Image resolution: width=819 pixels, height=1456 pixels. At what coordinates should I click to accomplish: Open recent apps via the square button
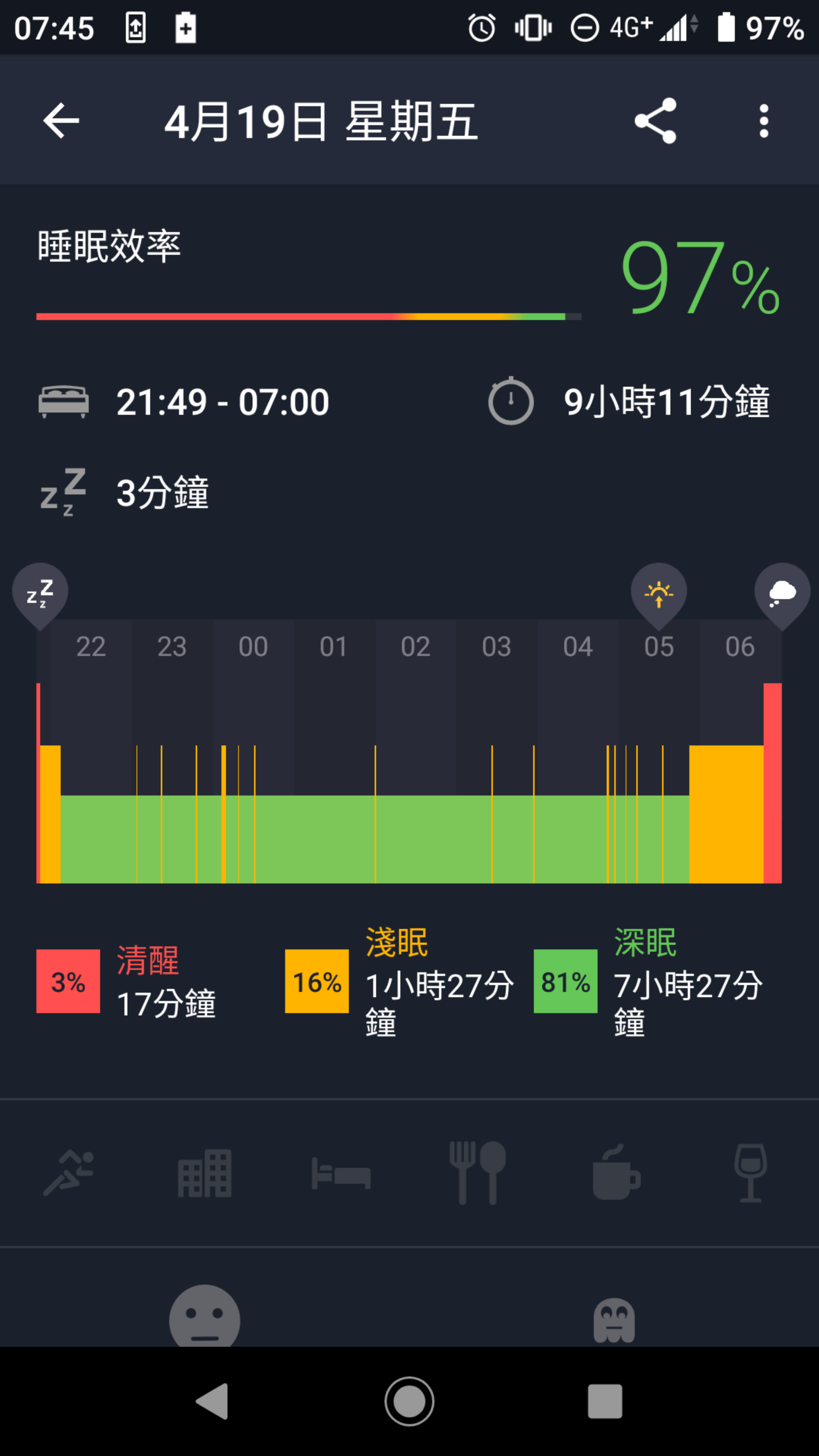click(605, 1401)
